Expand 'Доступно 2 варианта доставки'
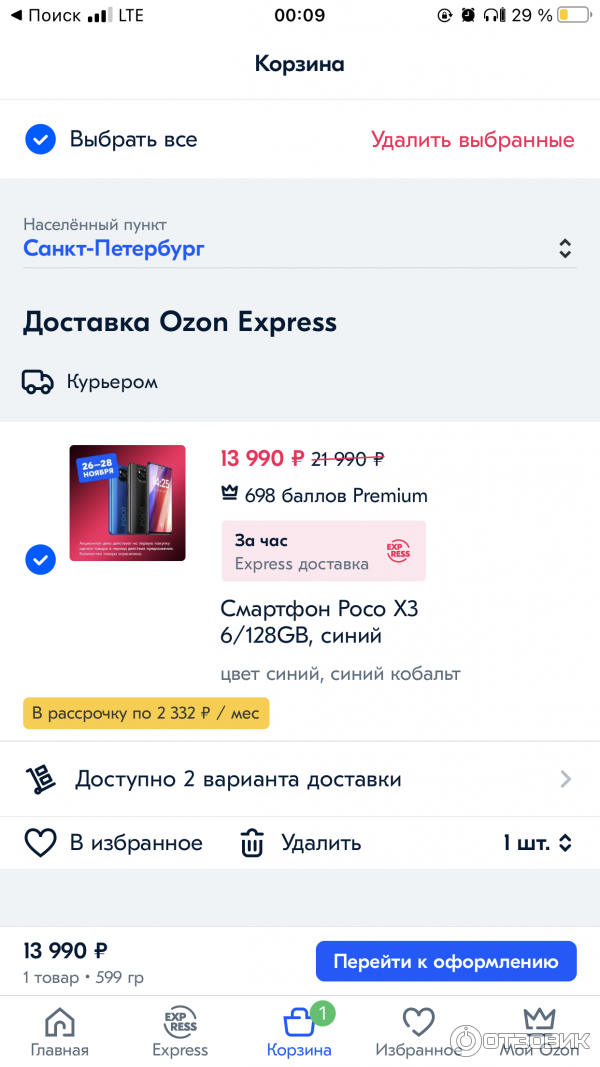600x1067 pixels. pyautogui.click(x=300, y=779)
